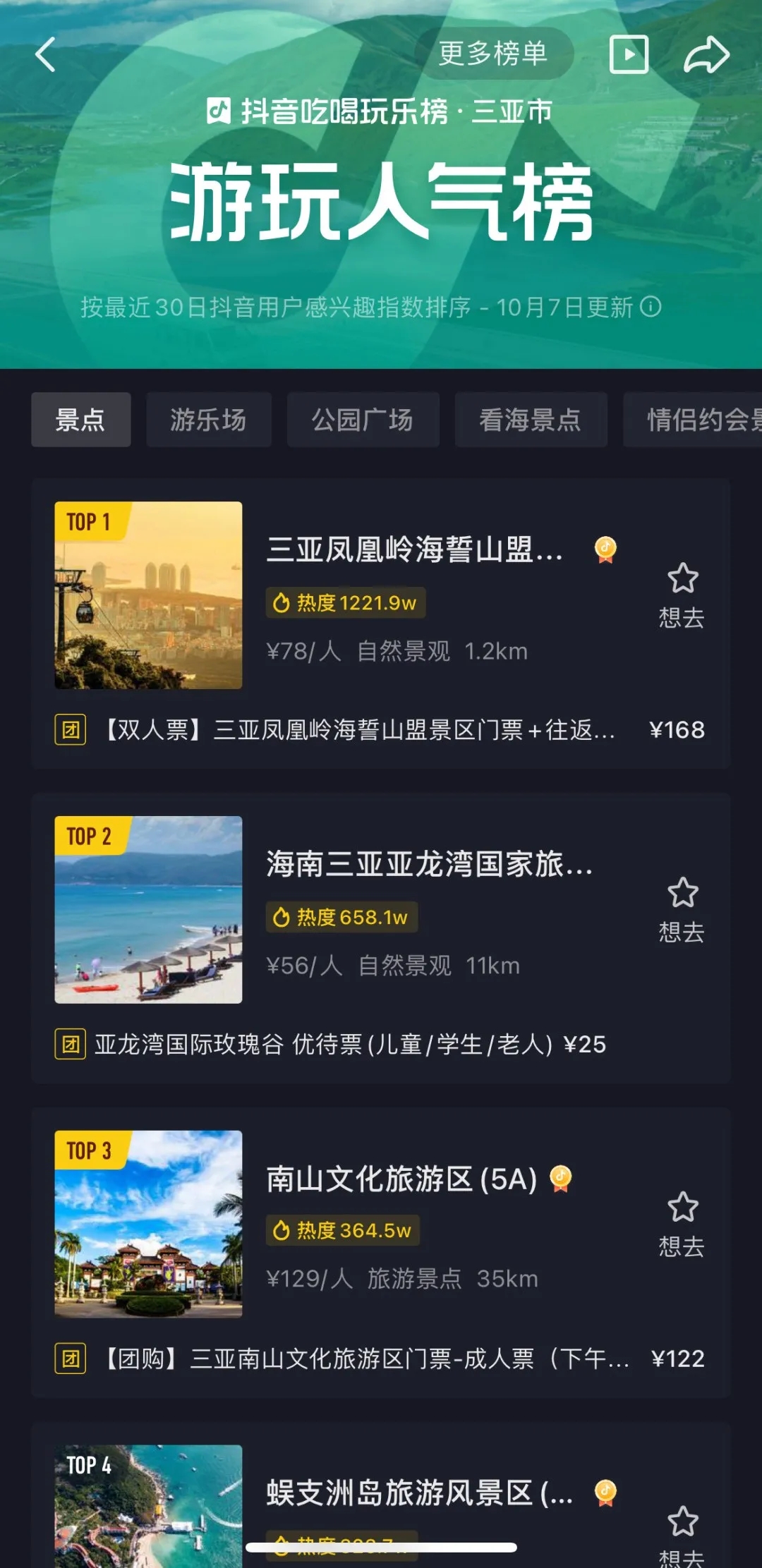Viewport: 762px width, 1568px height.
Task: Open TOP 3 南山文化旅游区 card
Action: click(401, 1179)
